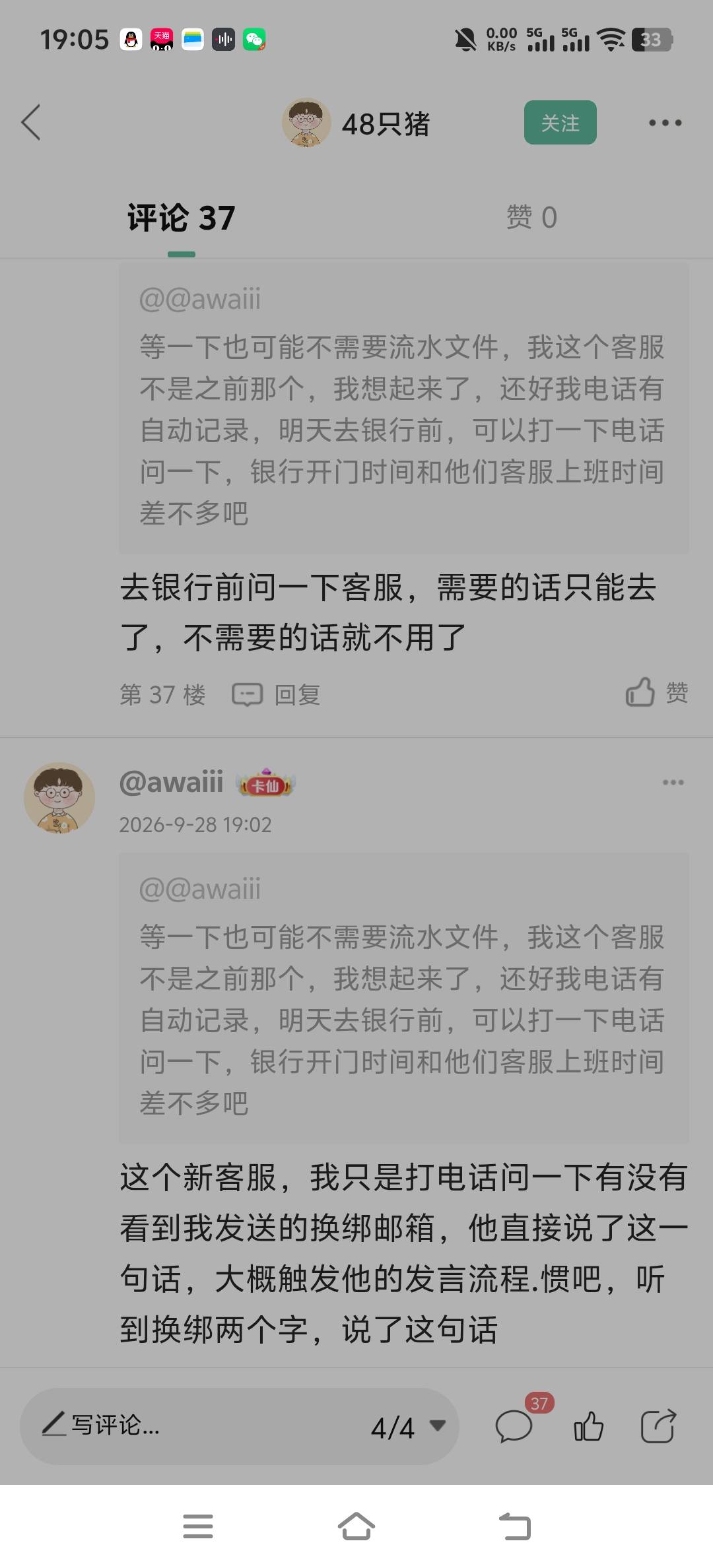
Task: Open system recent apps menu
Action: tap(198, 1526)
